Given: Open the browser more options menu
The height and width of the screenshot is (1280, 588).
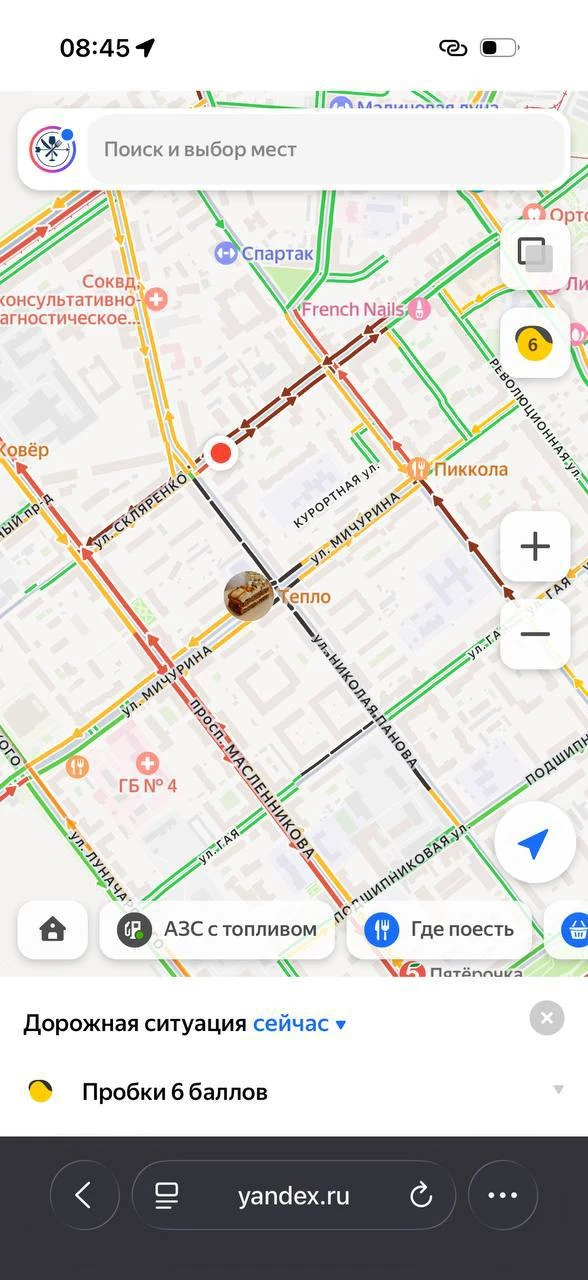Looking at the screenshot, I should pyautogui.click(x=502, y=1195).
